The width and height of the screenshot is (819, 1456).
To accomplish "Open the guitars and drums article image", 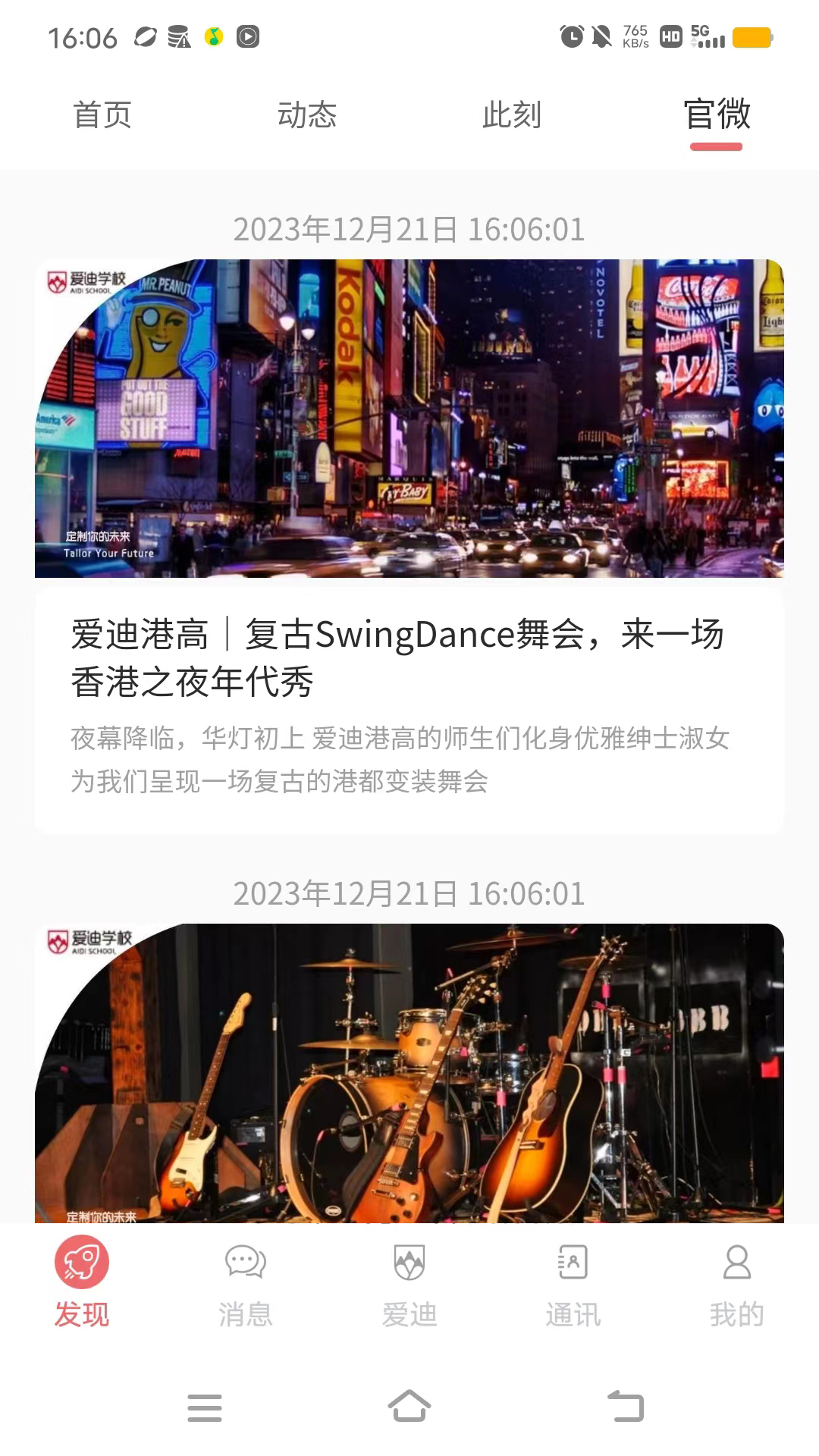I will (409, 1072).
